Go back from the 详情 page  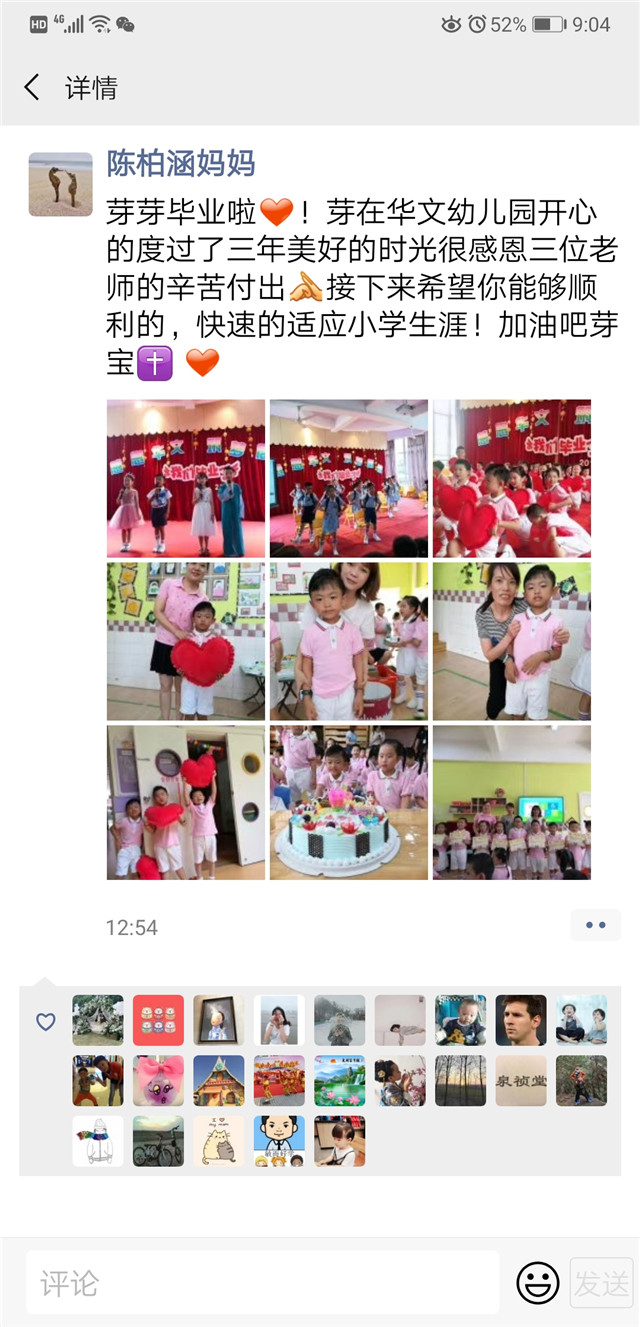(32, 88)
